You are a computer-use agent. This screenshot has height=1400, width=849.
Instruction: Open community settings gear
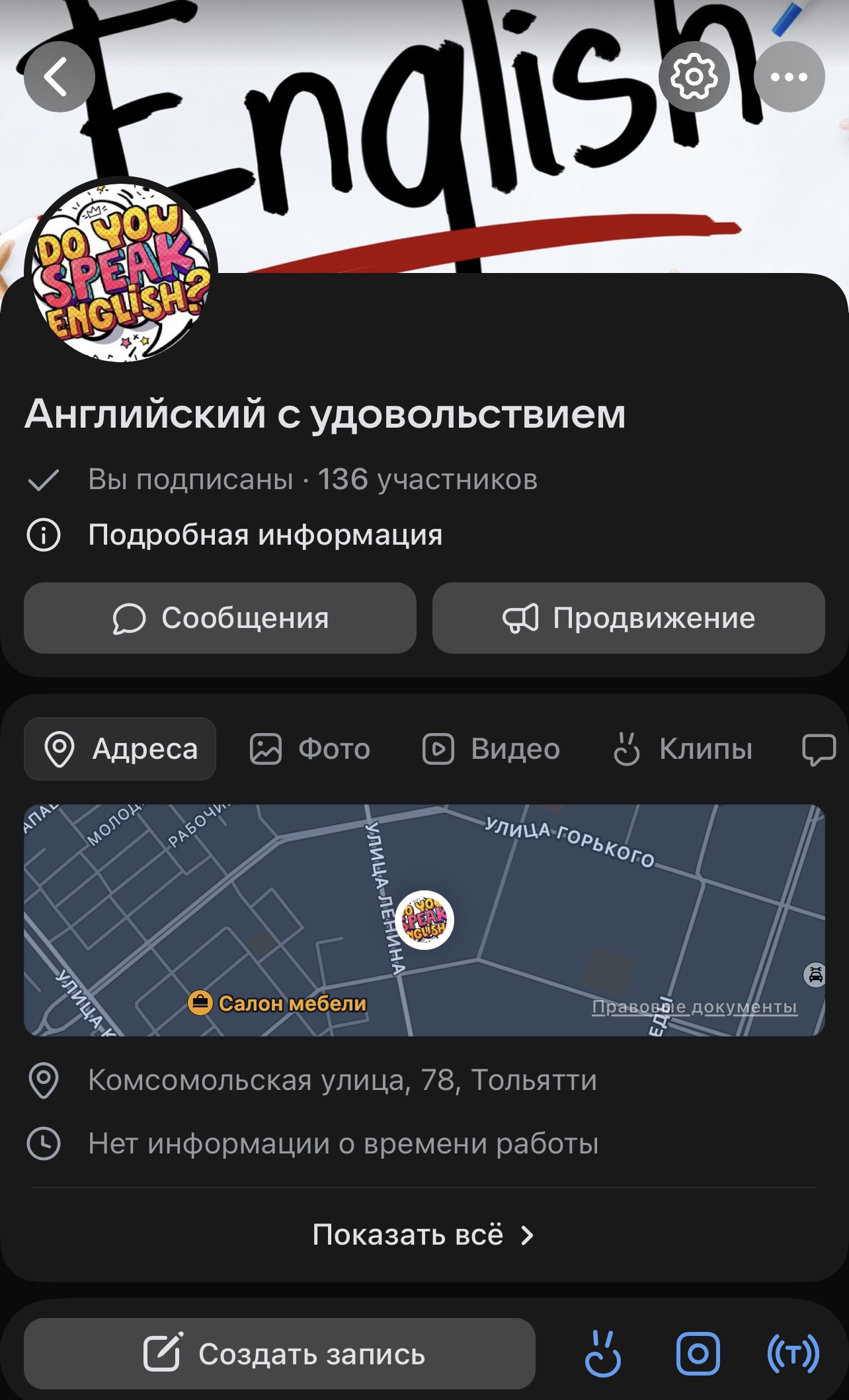(x=694, y=77)
